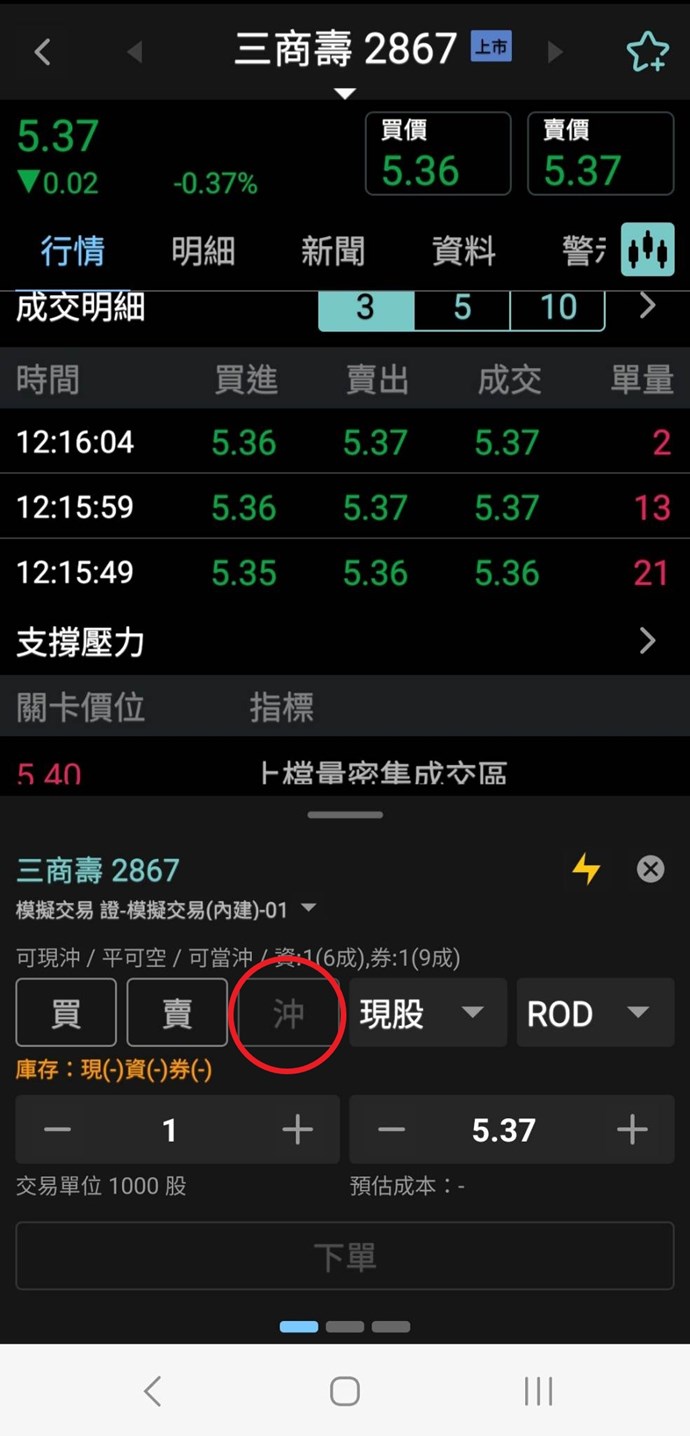Select 賣 to sell
The width and height of the screenshot is (690, 1436).
[177, 1013]
